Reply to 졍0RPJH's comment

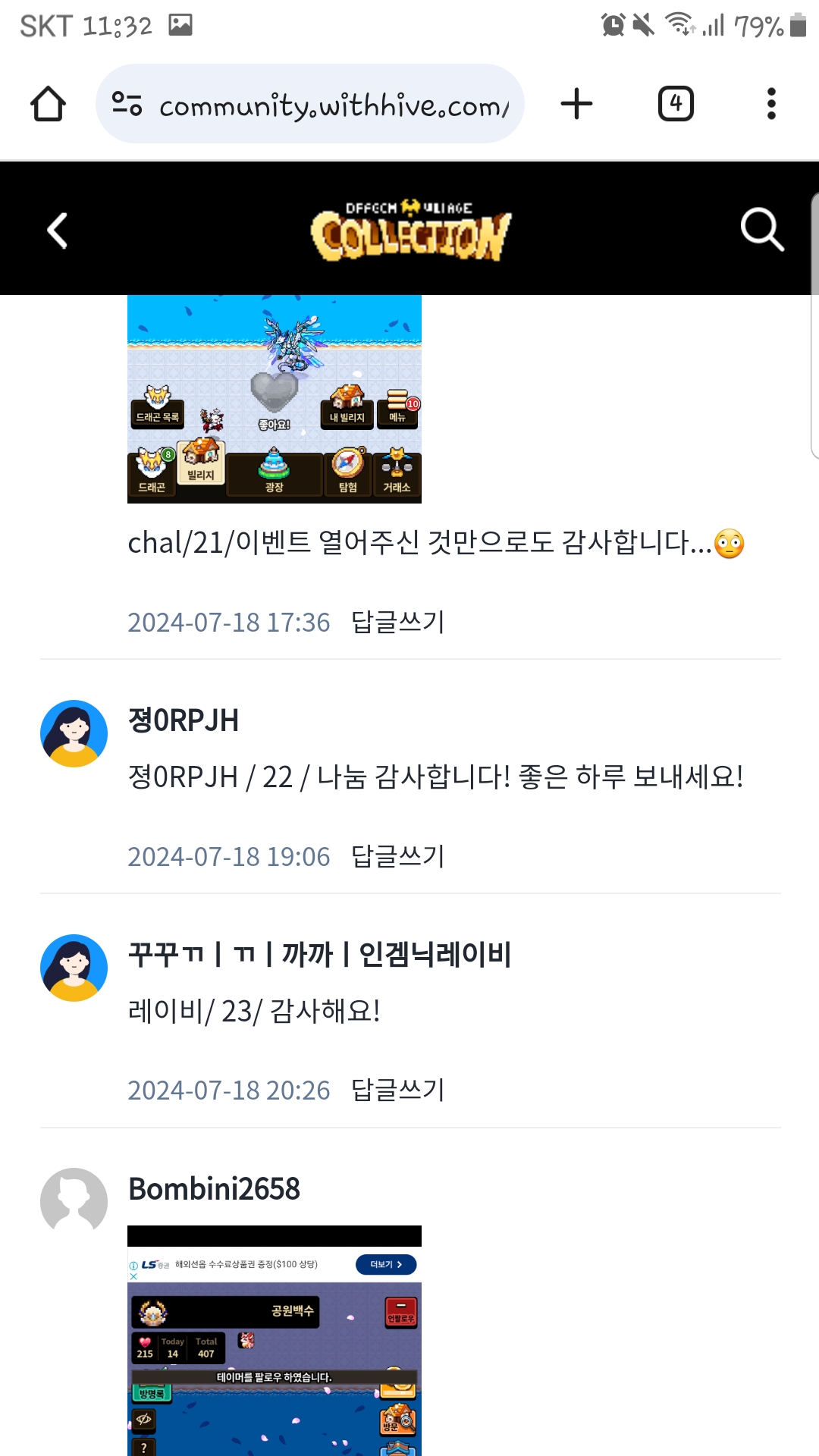click(397, 857)
